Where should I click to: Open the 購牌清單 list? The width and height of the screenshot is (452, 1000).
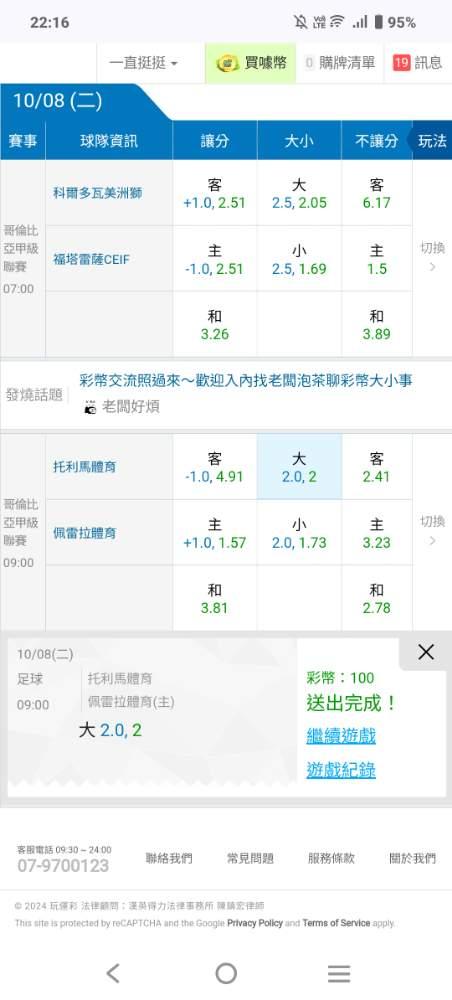tap(340, 62)
